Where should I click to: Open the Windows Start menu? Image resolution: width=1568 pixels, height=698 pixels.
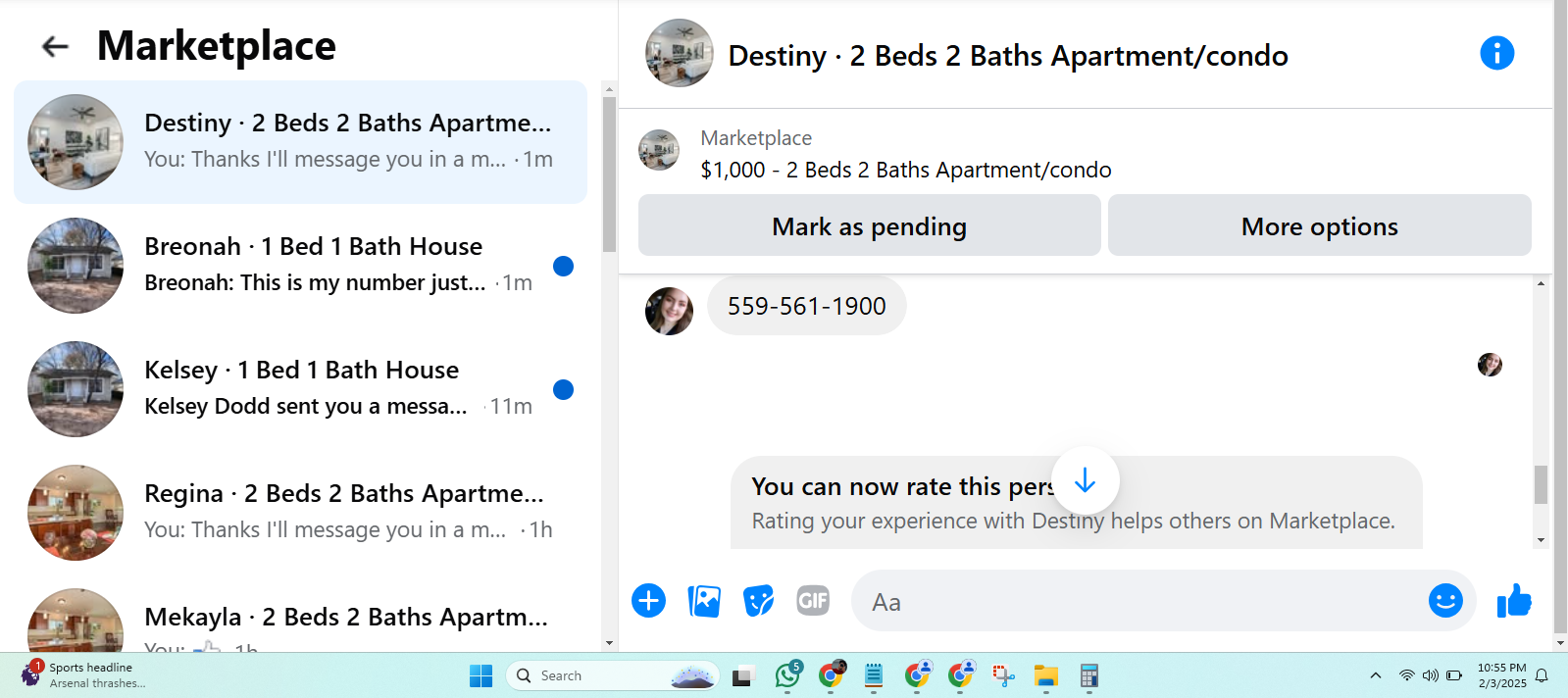click(481, 675)
